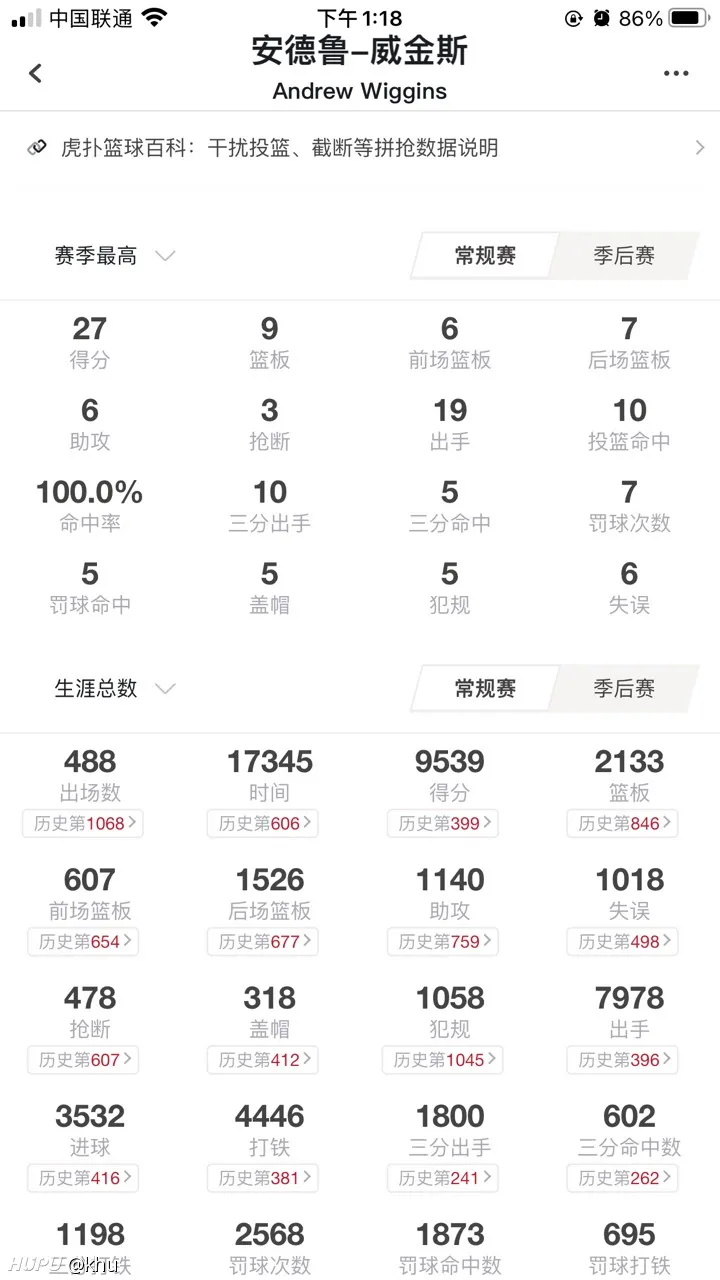Switch to 季后赛 tab under 生涯总数
Image resolution: width=720 pixels, height=1280 pixels.
pyautogui.click(x=624, y=689)
